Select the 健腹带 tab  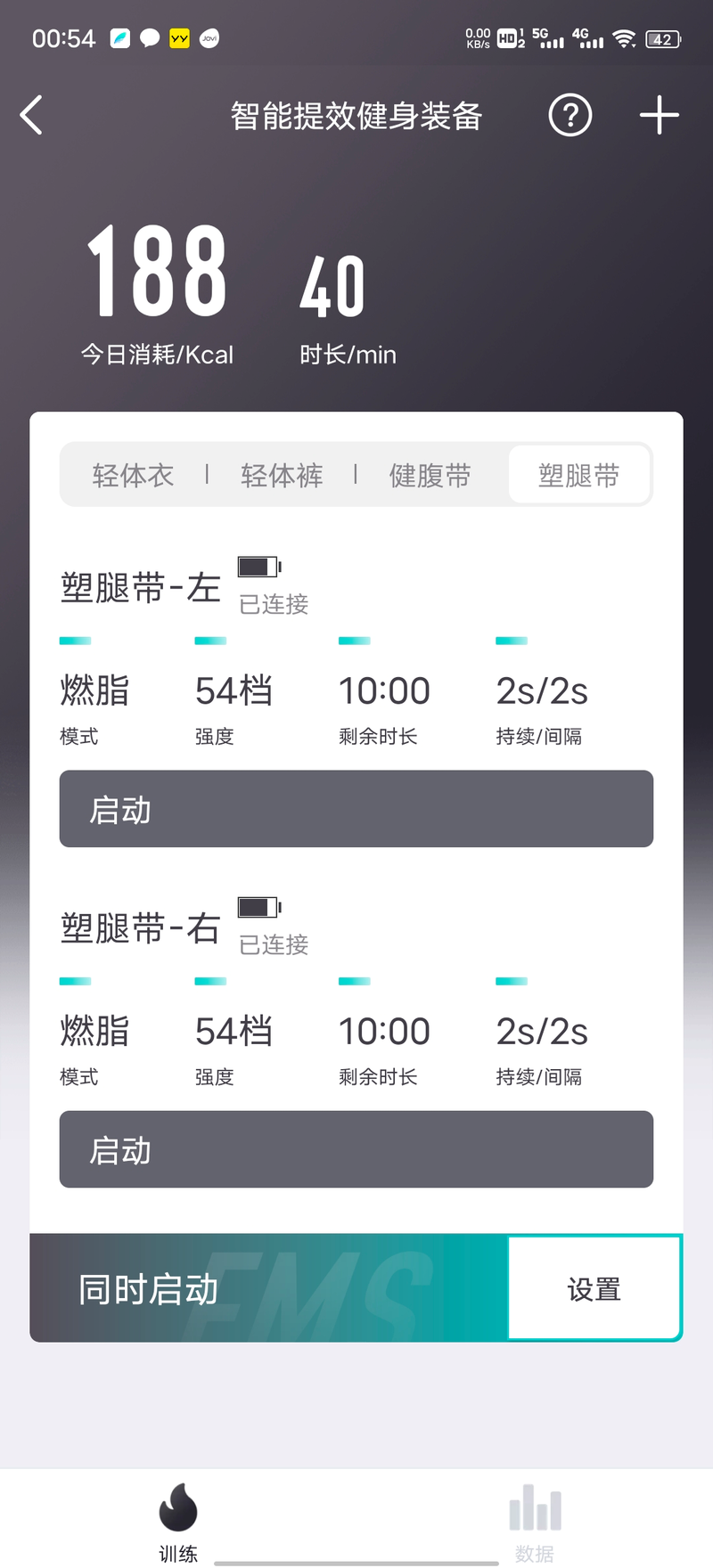430,475
